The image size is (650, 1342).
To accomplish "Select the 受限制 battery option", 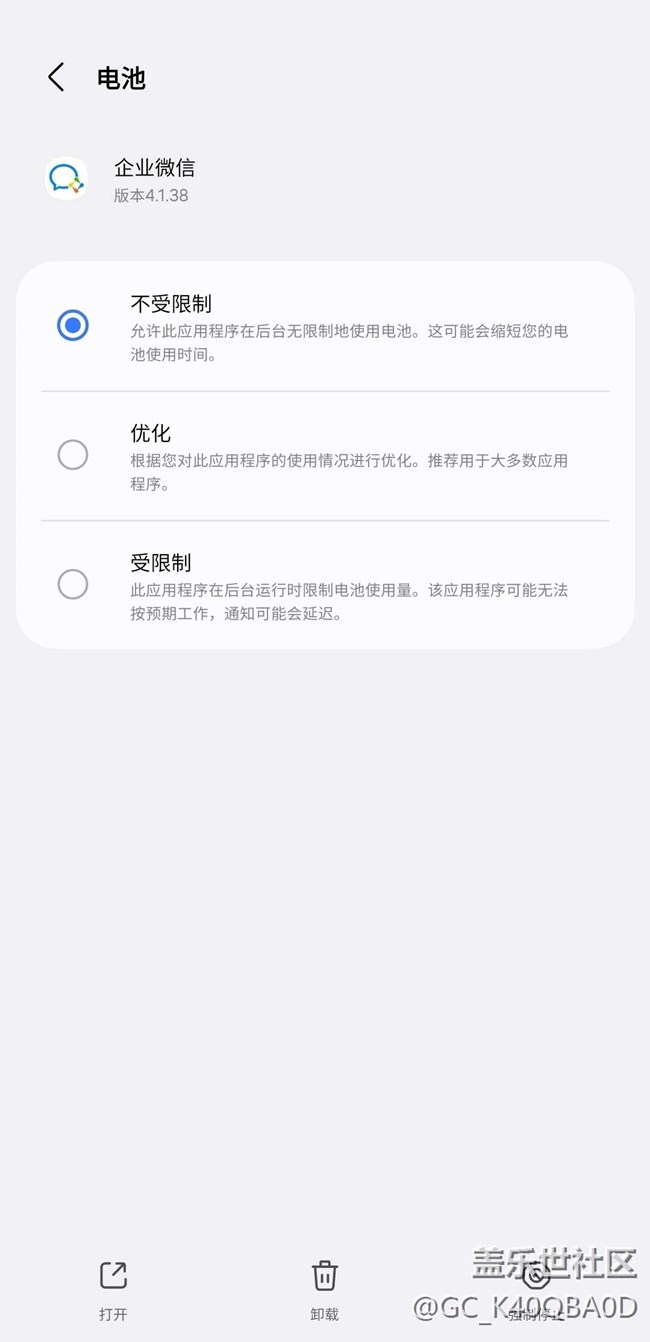I will pyautogui.click(x=73, y=584).
